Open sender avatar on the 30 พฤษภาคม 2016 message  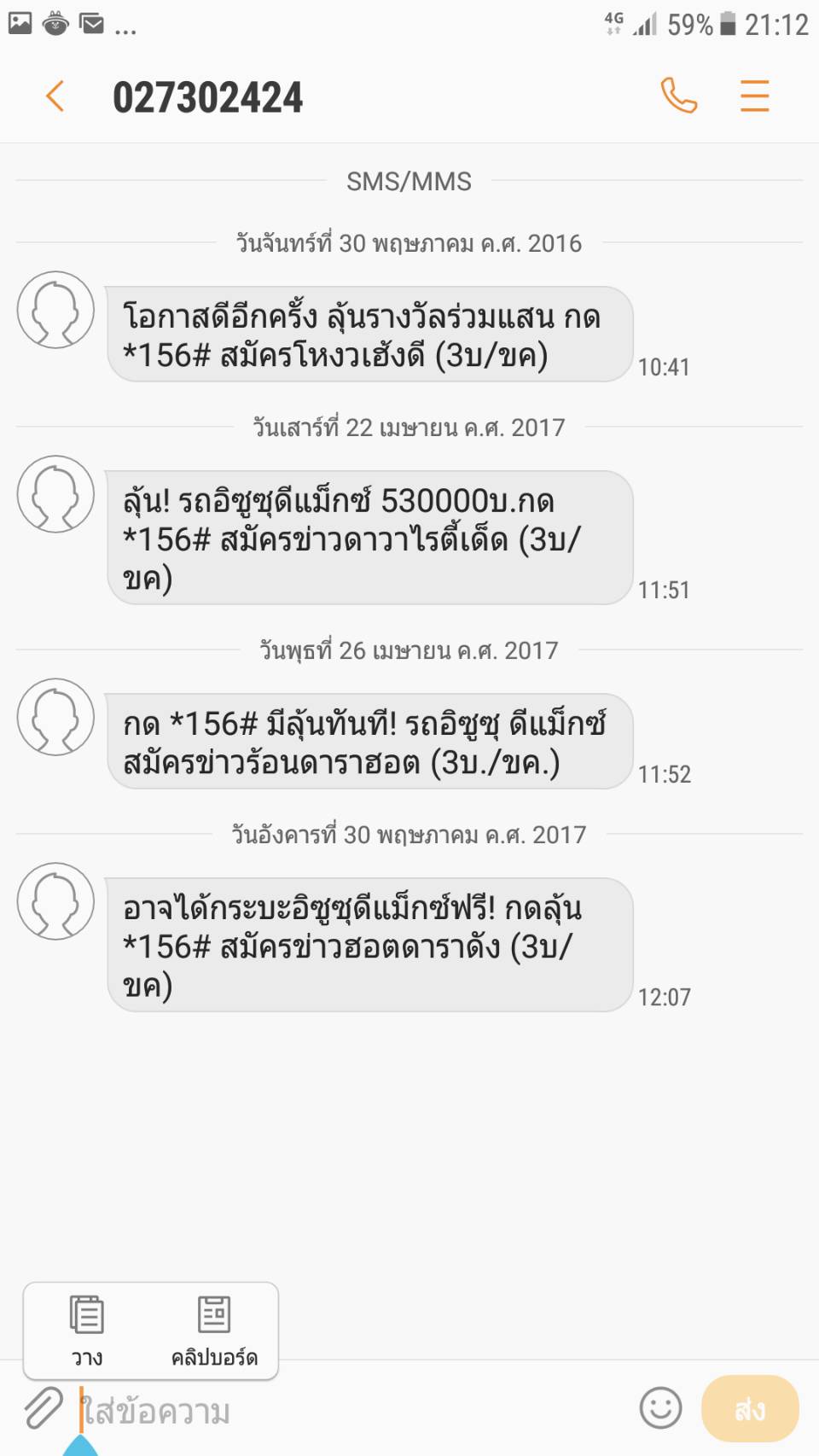pos(56,310)
